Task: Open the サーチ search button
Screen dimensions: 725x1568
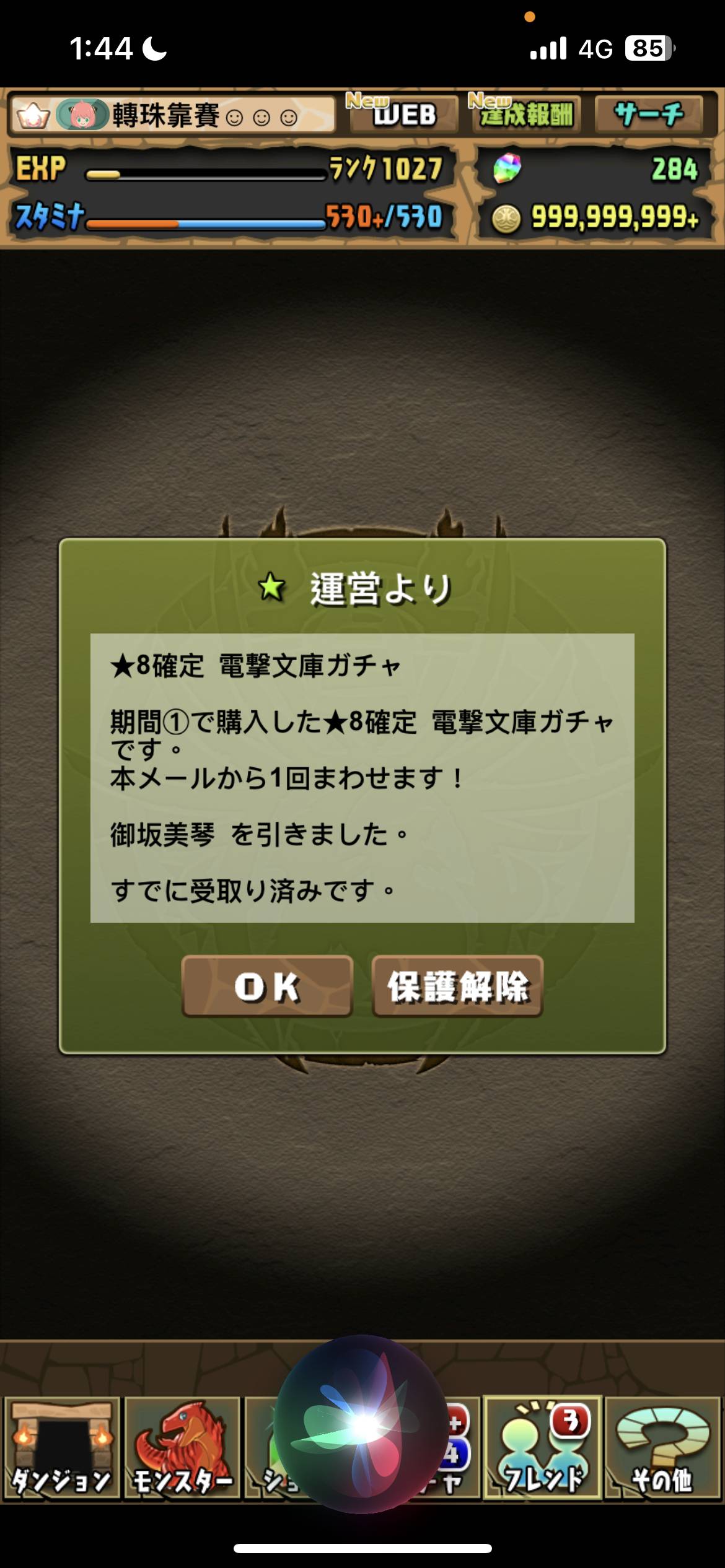Action: pos(649,115)
